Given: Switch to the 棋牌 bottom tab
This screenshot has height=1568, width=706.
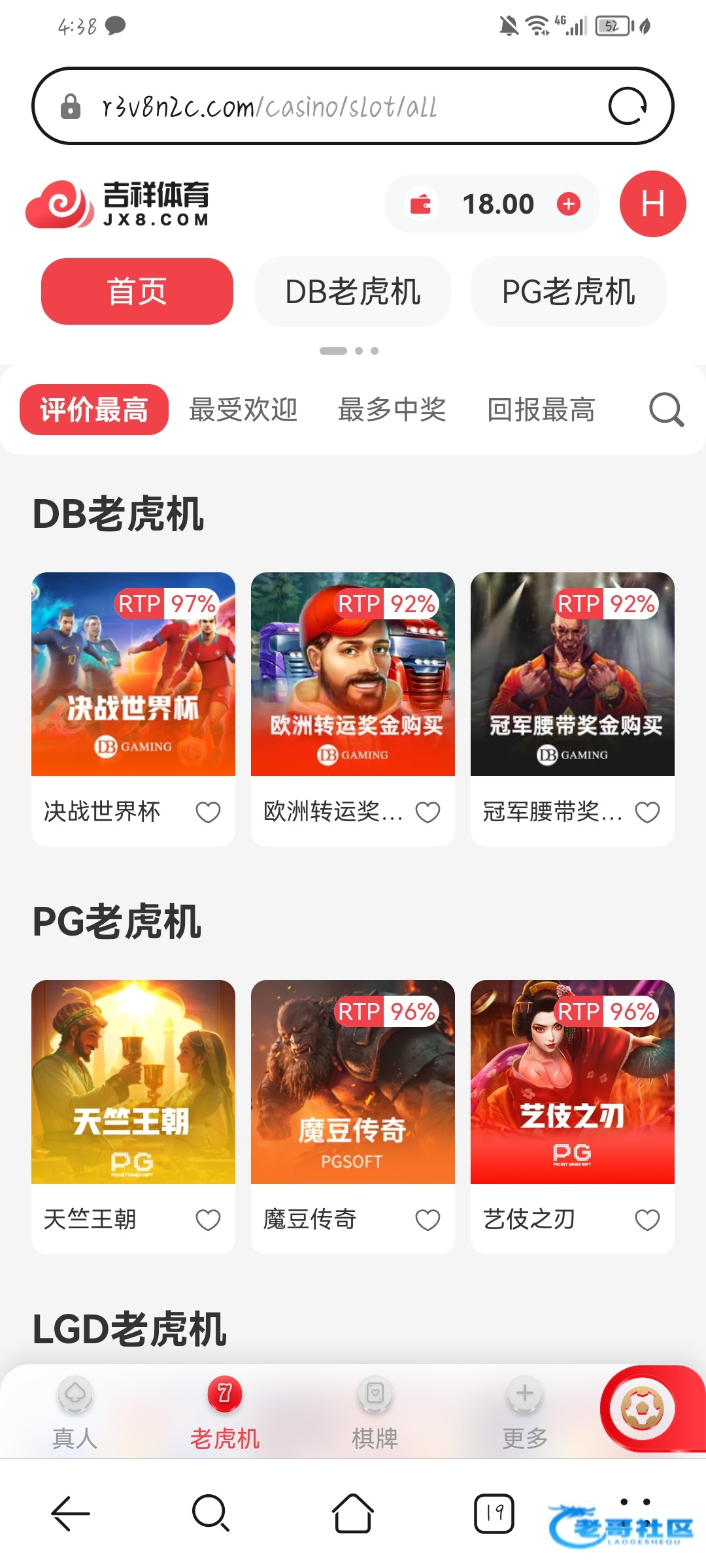Looking at the screenshot, I should [375, 1411].
